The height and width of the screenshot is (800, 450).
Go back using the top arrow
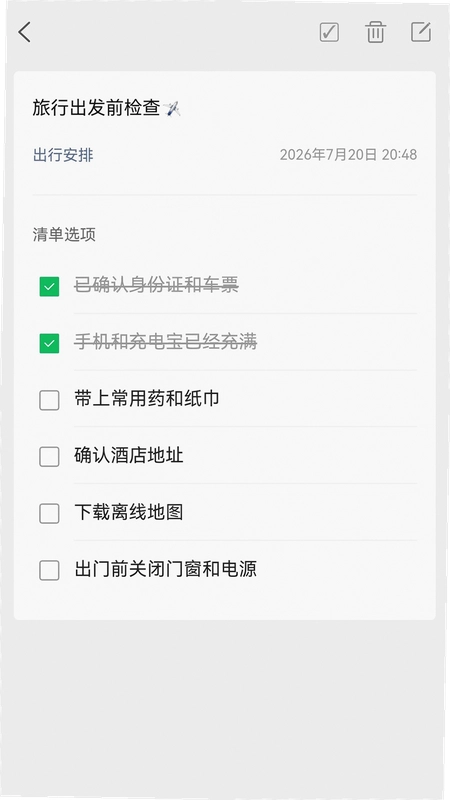(24, 32)
